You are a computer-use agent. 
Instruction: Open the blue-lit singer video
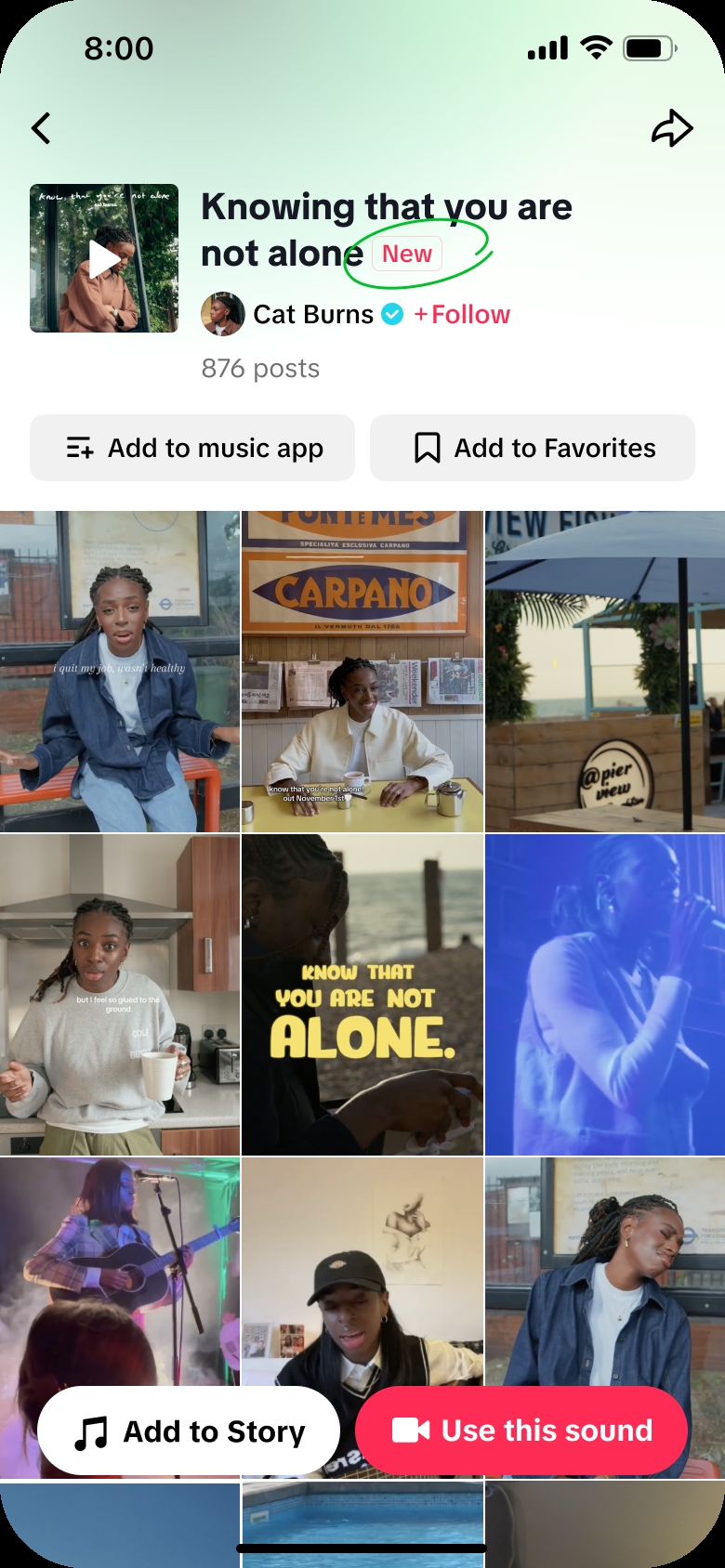point(604,994)
